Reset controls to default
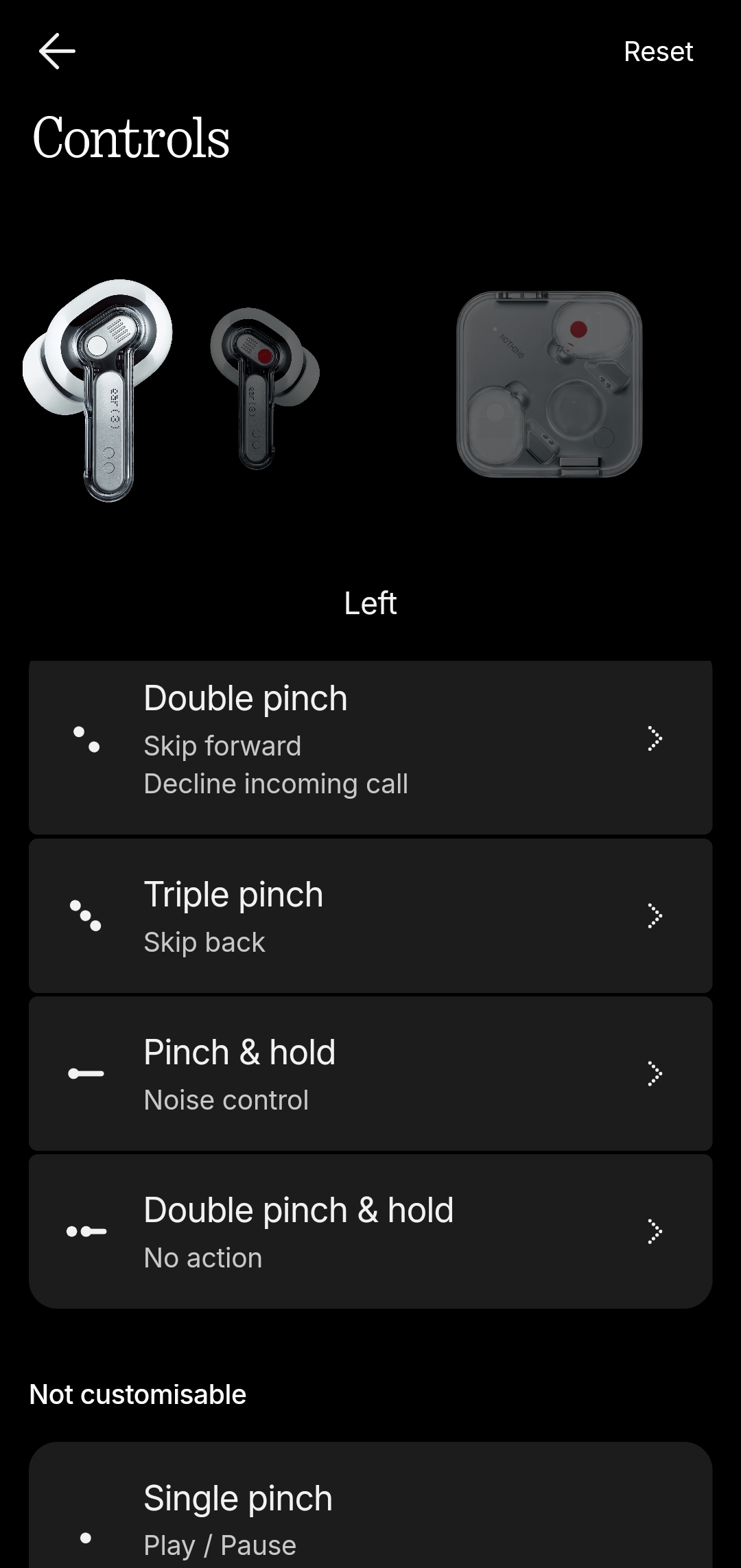The image size is (741, 1568). 657,51
